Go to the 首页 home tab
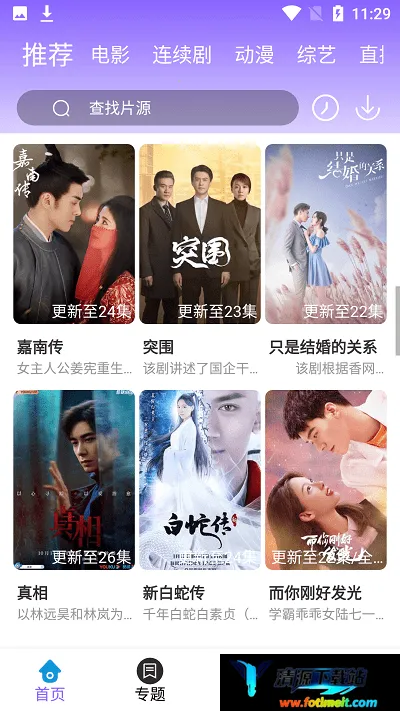 point(50,681)
